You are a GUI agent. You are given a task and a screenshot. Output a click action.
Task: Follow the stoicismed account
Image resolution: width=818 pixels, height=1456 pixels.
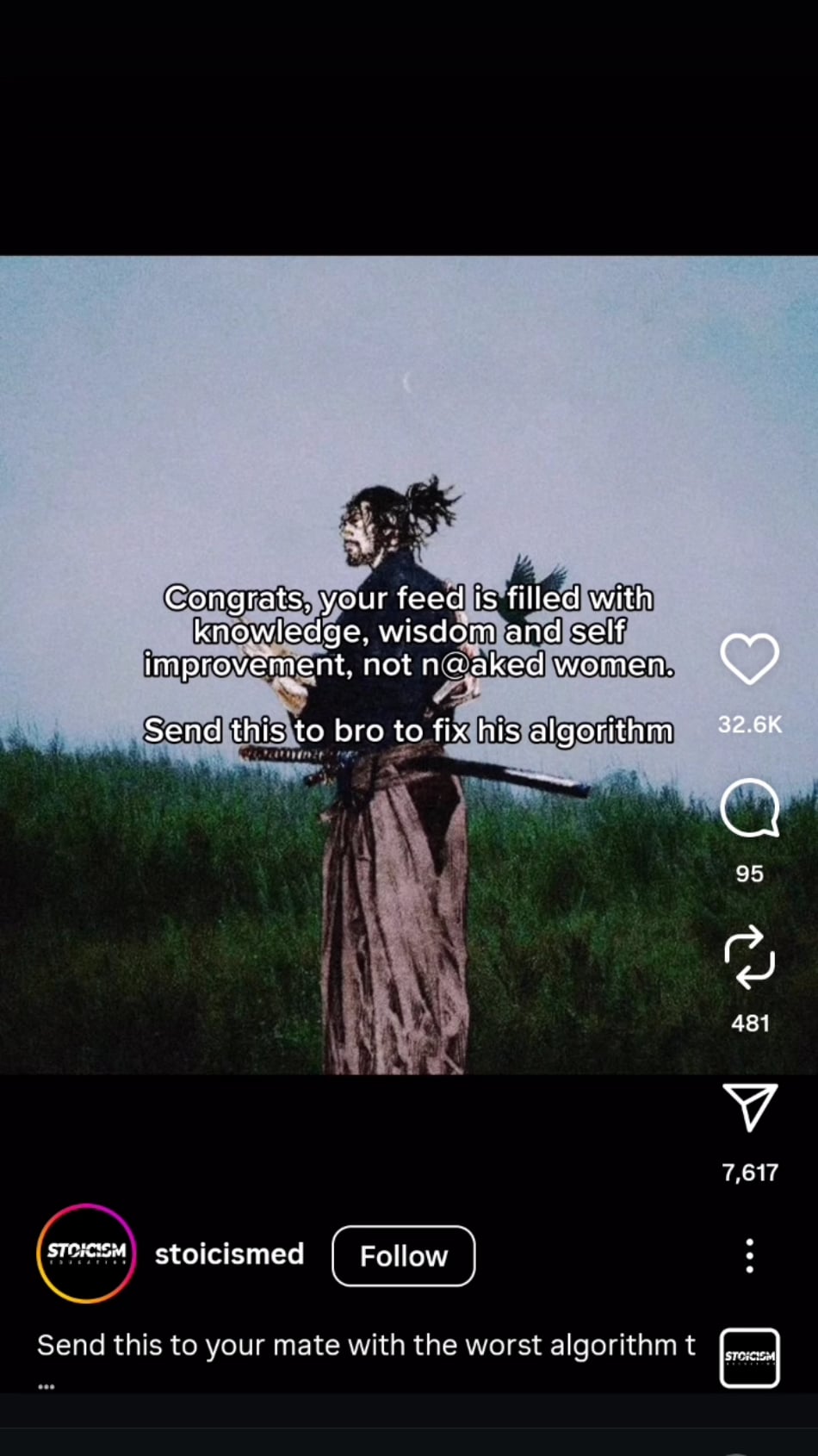403,1256
